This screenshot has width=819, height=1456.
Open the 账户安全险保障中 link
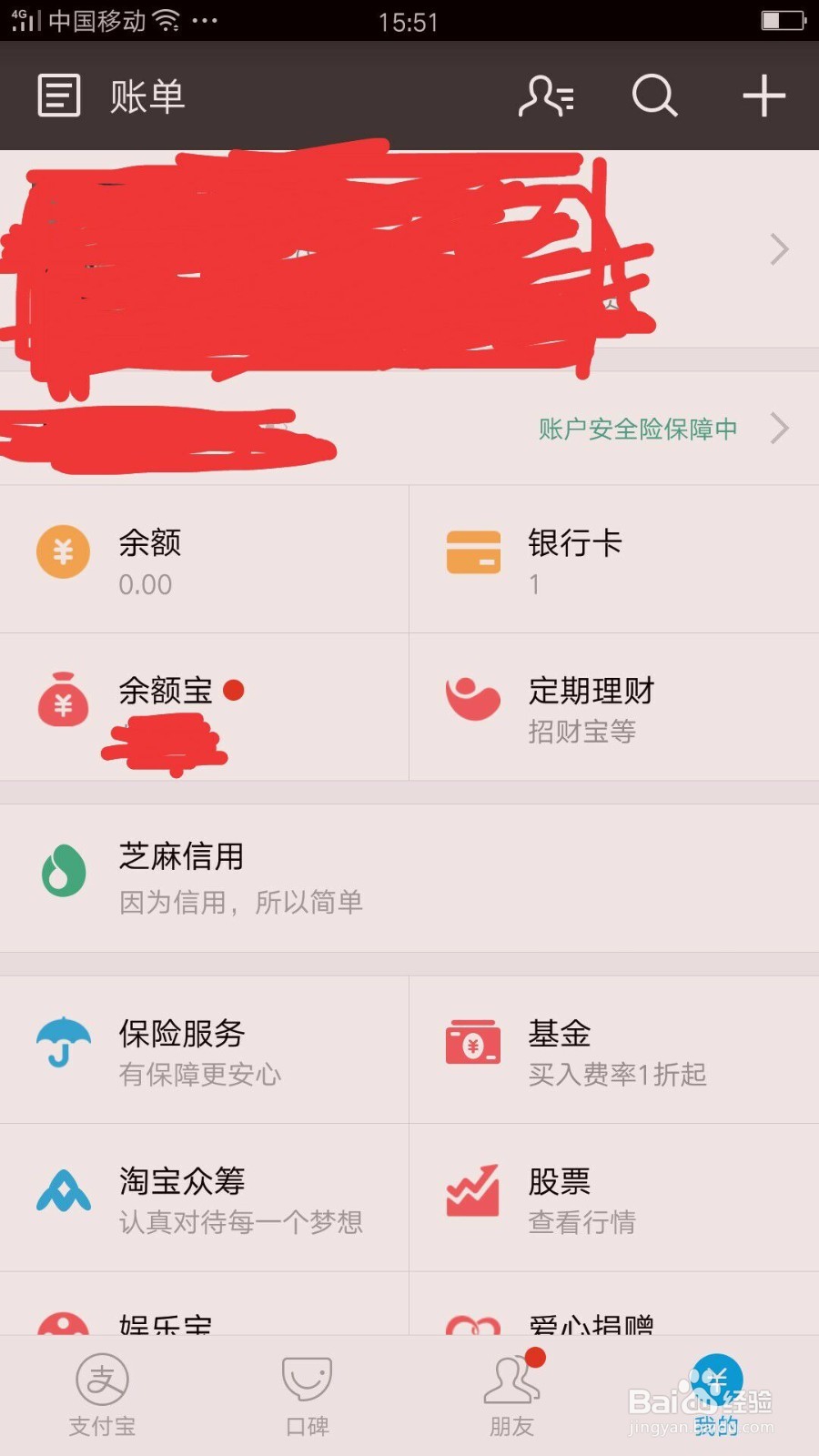click(x=637, y=429)
